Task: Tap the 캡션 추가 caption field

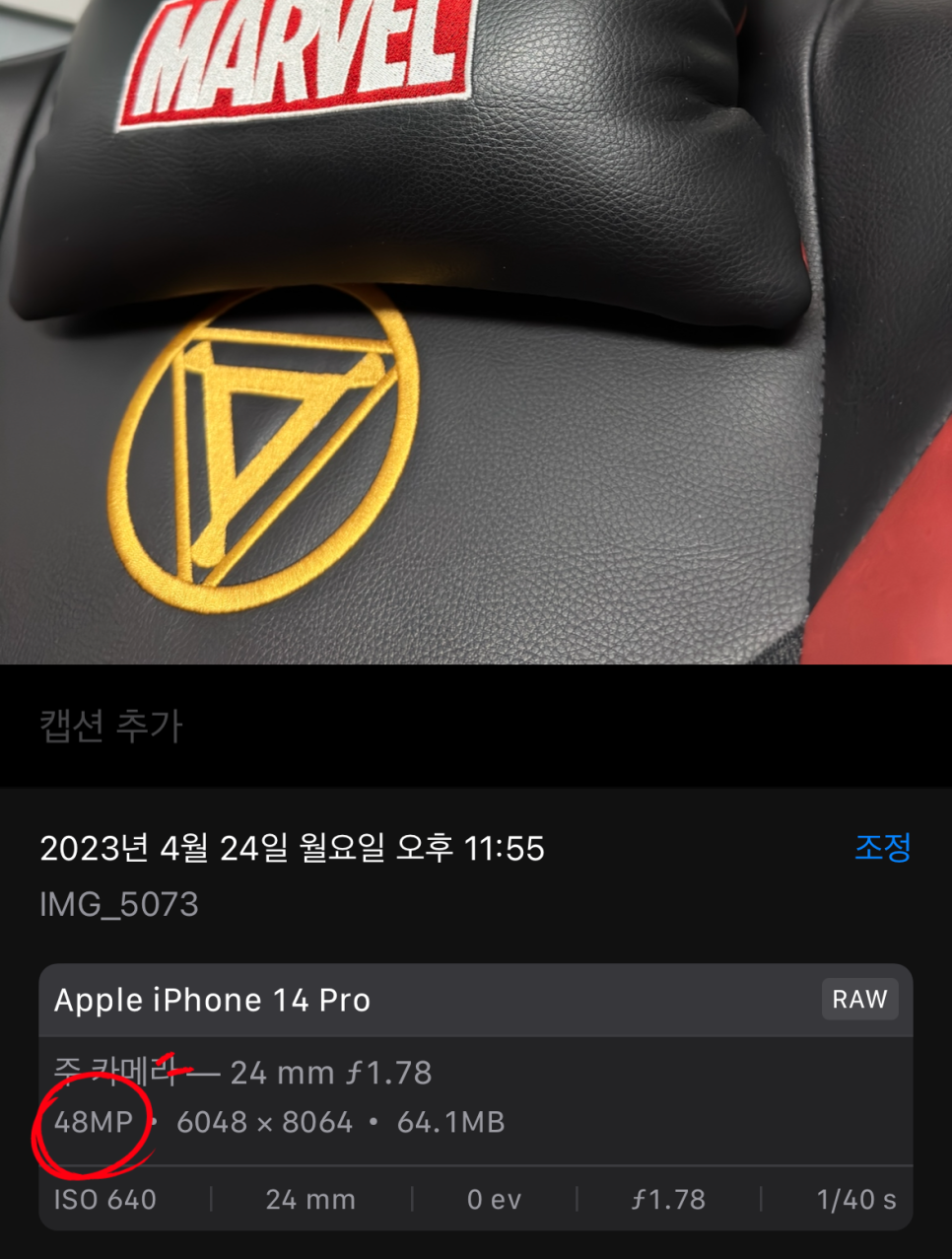Action: coord(111,727)
